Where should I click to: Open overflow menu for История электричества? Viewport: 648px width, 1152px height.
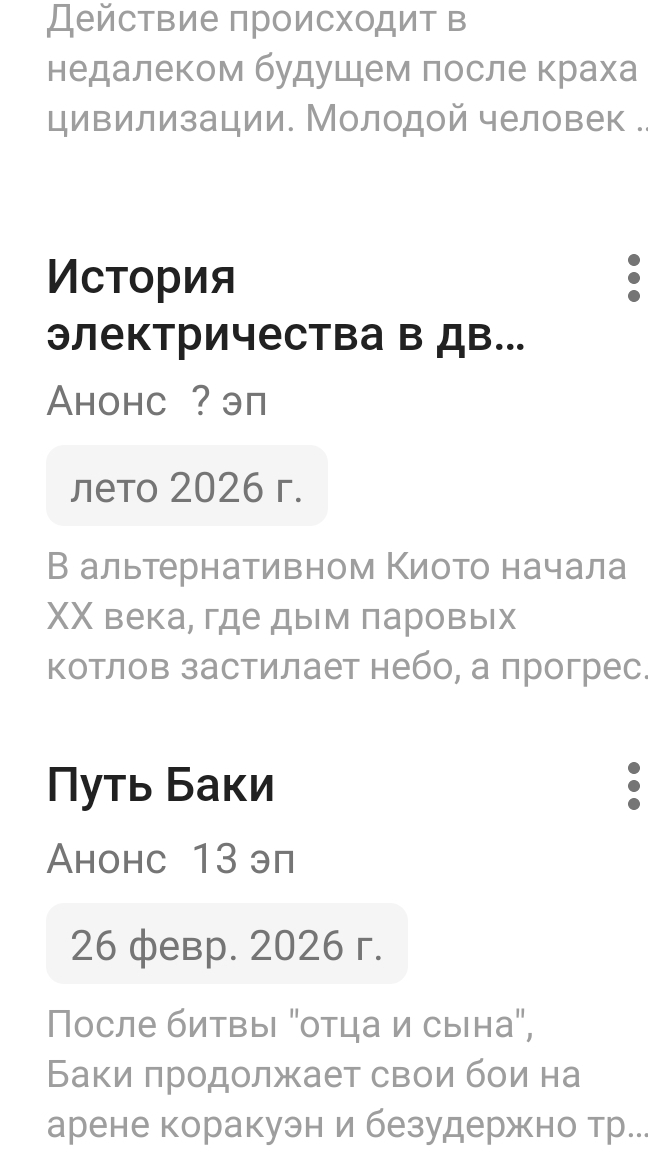632,278
